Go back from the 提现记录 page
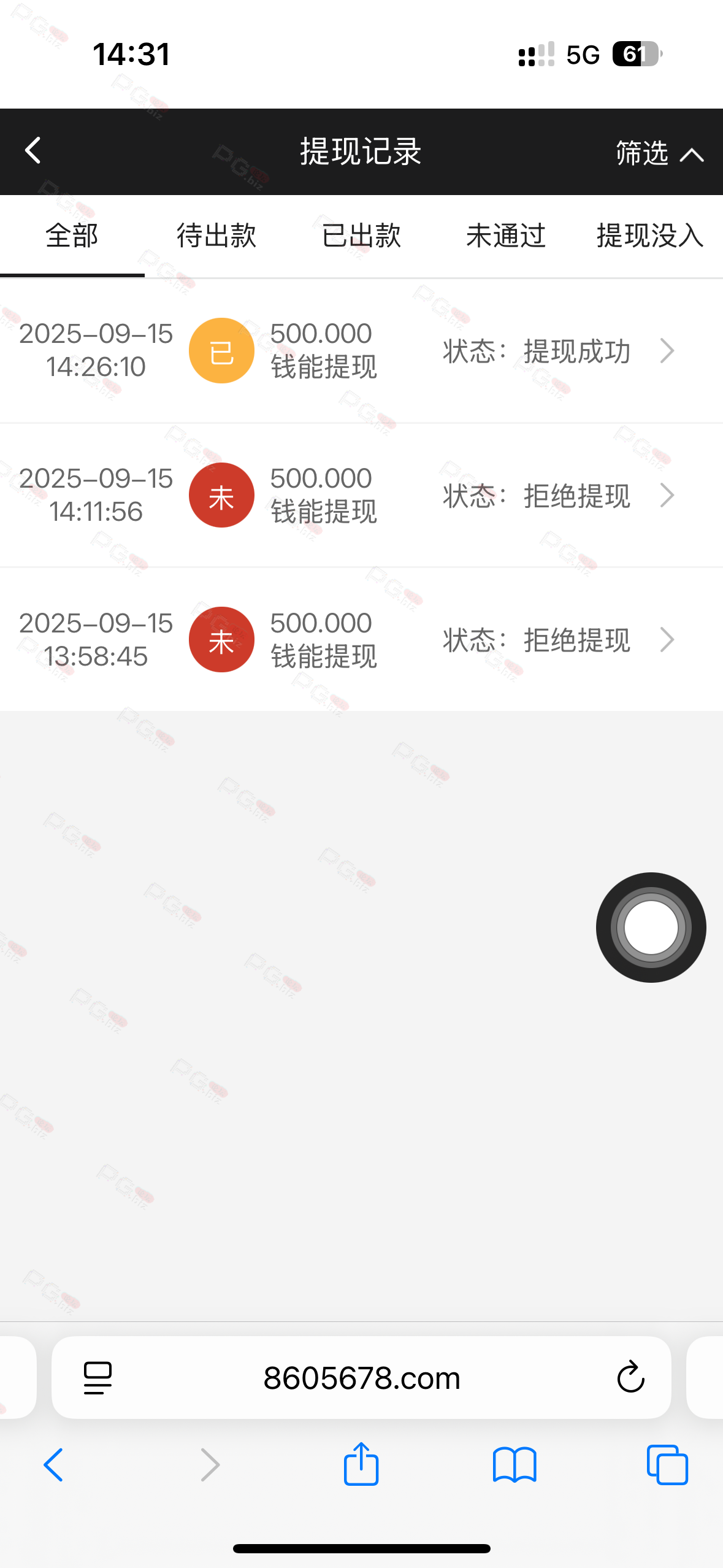This screenshot has width=723, height=1568. pos(33,151)
